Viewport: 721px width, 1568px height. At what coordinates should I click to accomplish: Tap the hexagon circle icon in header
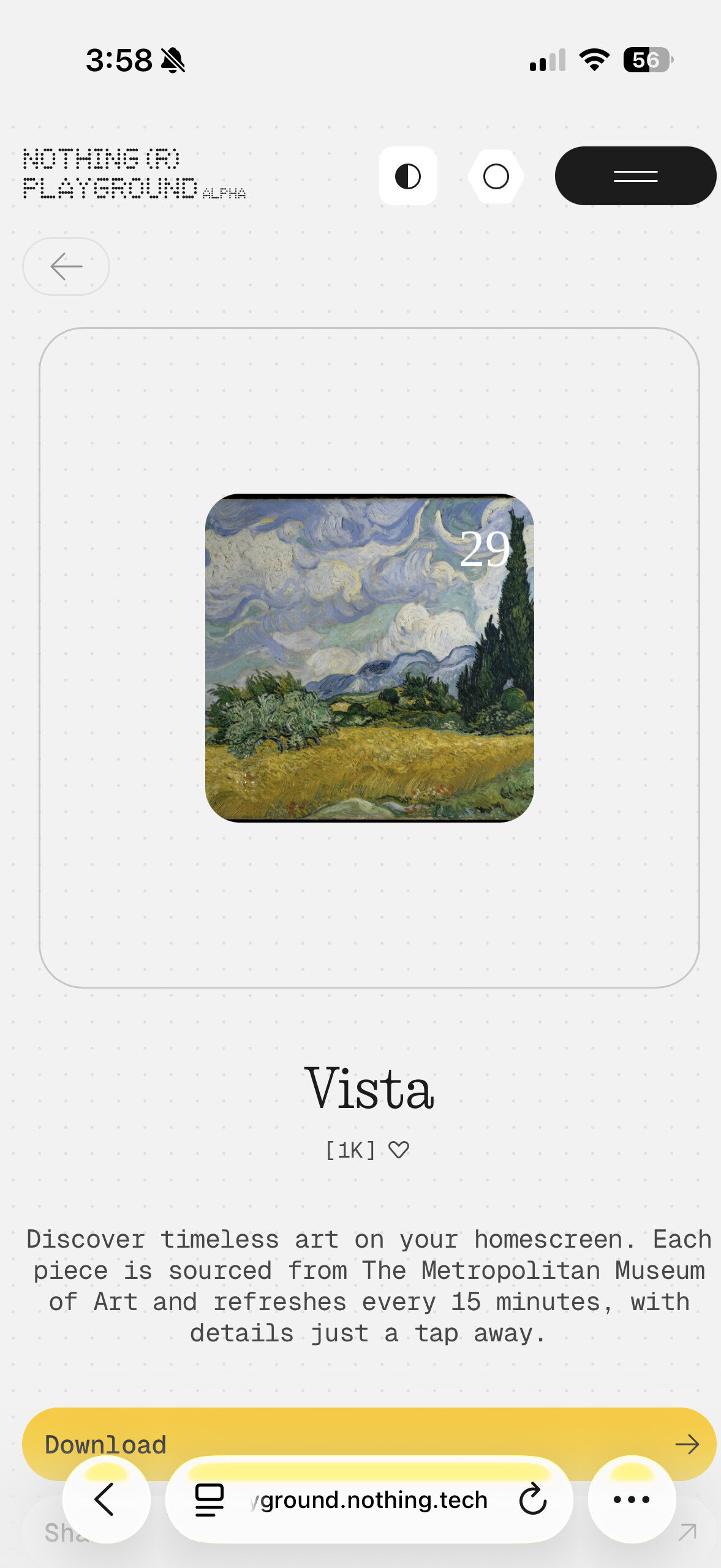point(496,176)
